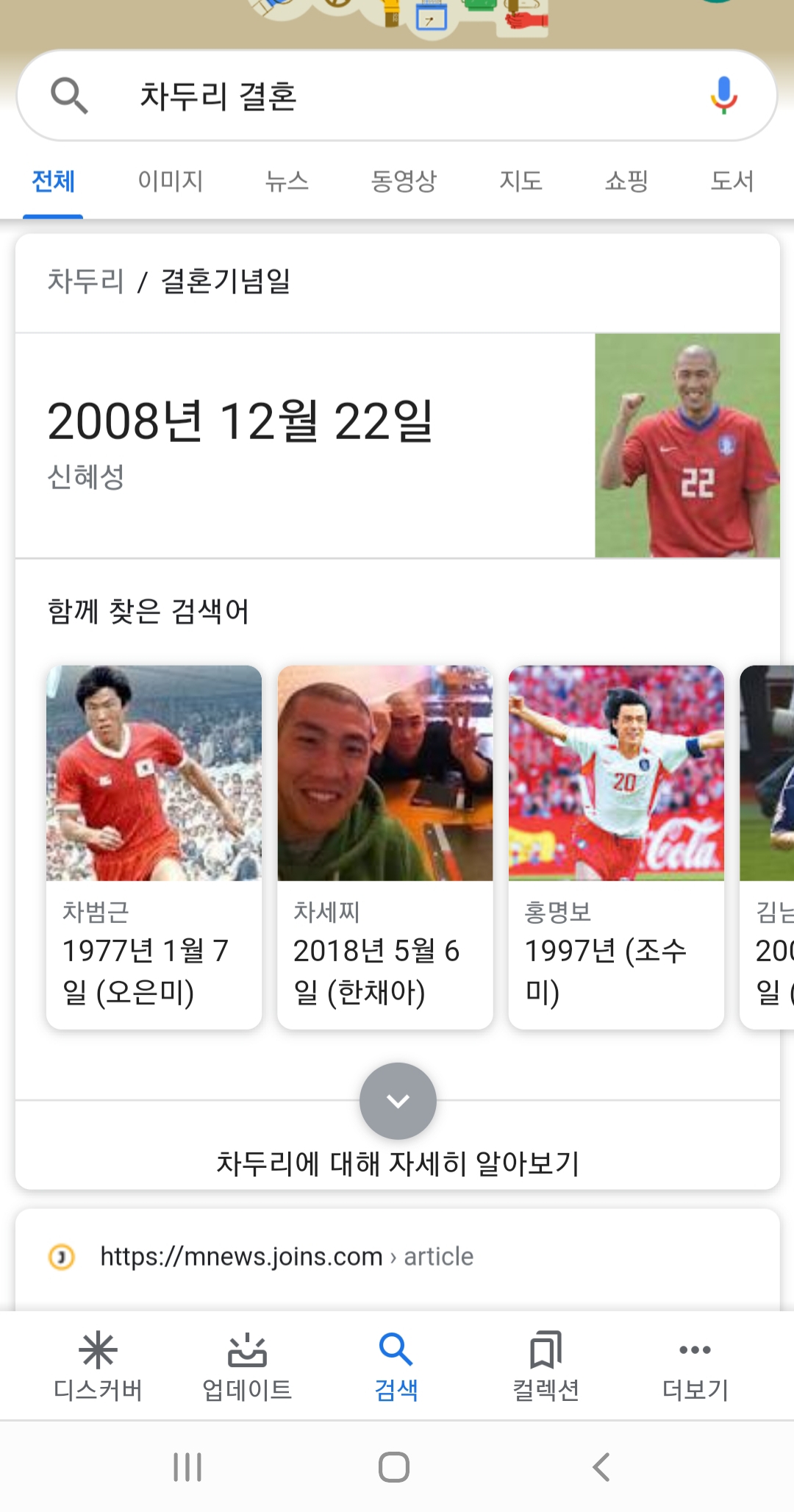794x1512 pixels.
Task: Go back with the system back button
Action: (601, 1467)
